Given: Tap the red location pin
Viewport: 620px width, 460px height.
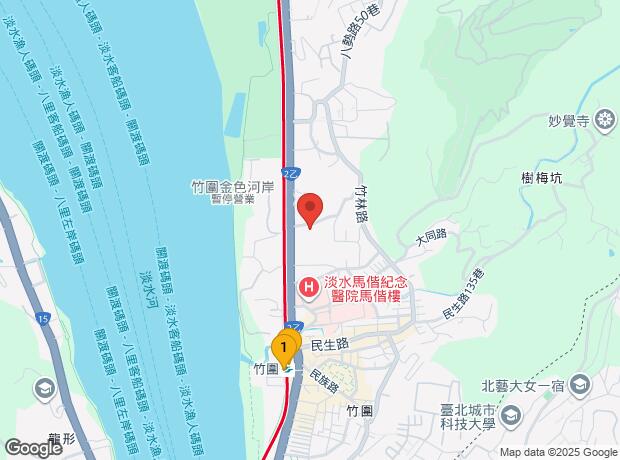Looking at the screenshot, I should [x=310, y=209].
